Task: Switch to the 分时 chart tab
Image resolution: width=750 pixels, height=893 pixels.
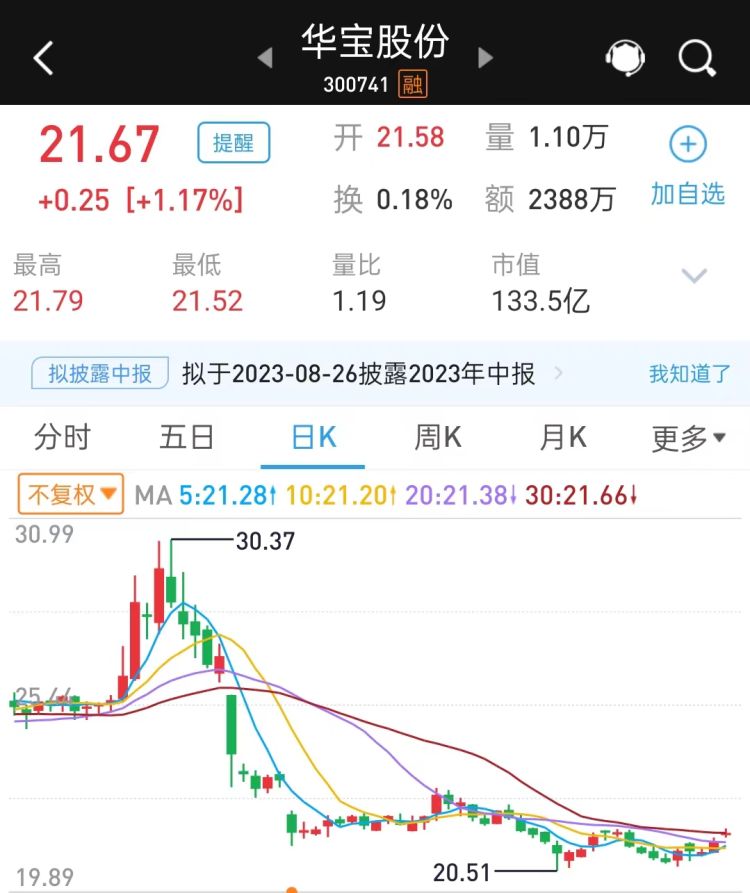Action: [62, 437]
